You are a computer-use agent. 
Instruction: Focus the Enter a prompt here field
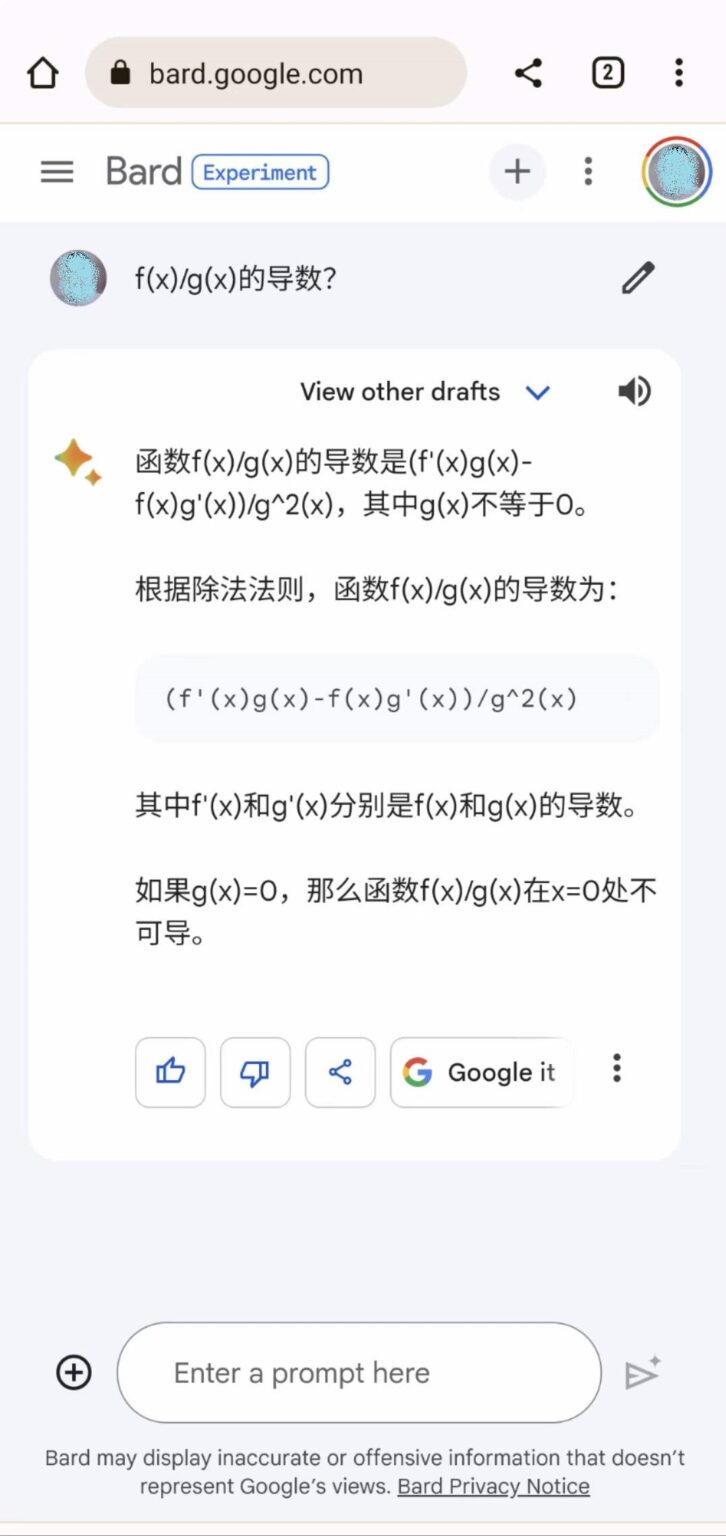(x=359, y=1373)
